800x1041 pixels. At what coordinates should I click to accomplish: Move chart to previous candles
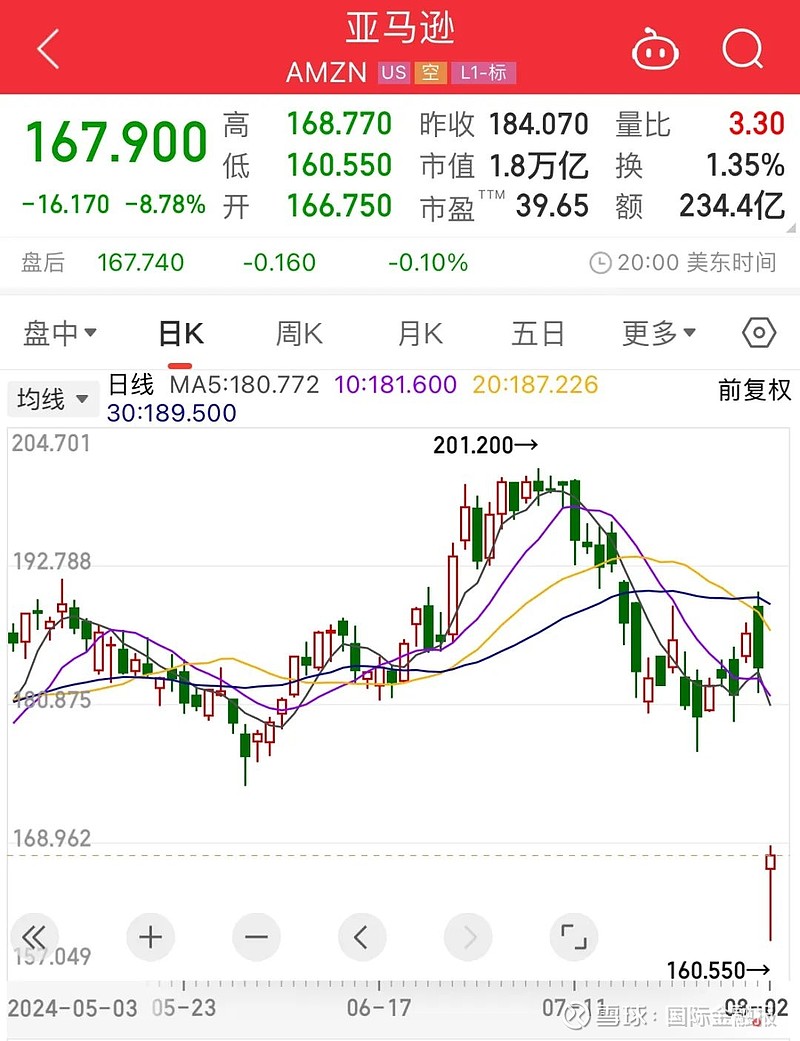point(362,937)
